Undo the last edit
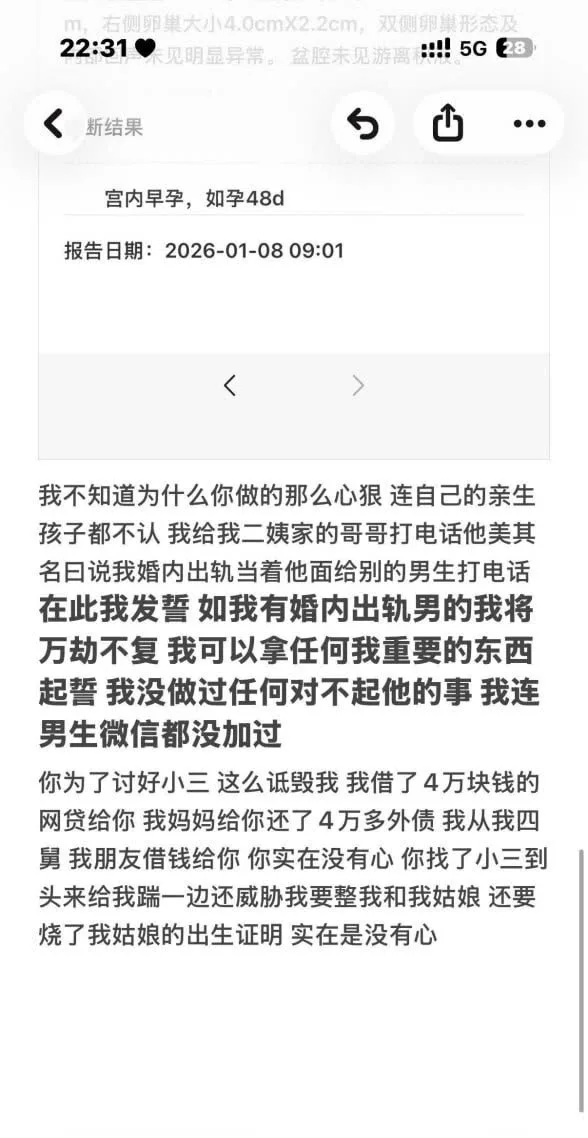588x1138 pixels. click(x=363, y=123)
